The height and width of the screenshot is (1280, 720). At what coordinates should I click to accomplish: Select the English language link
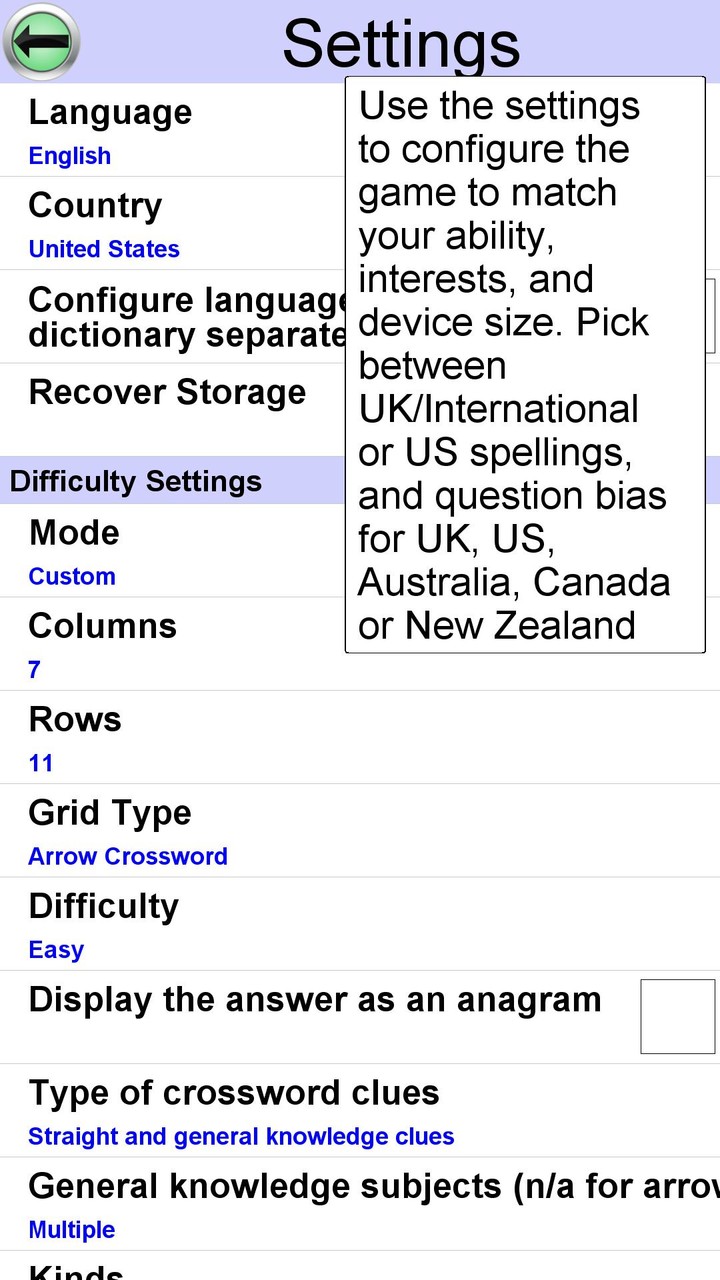[69, 155]
